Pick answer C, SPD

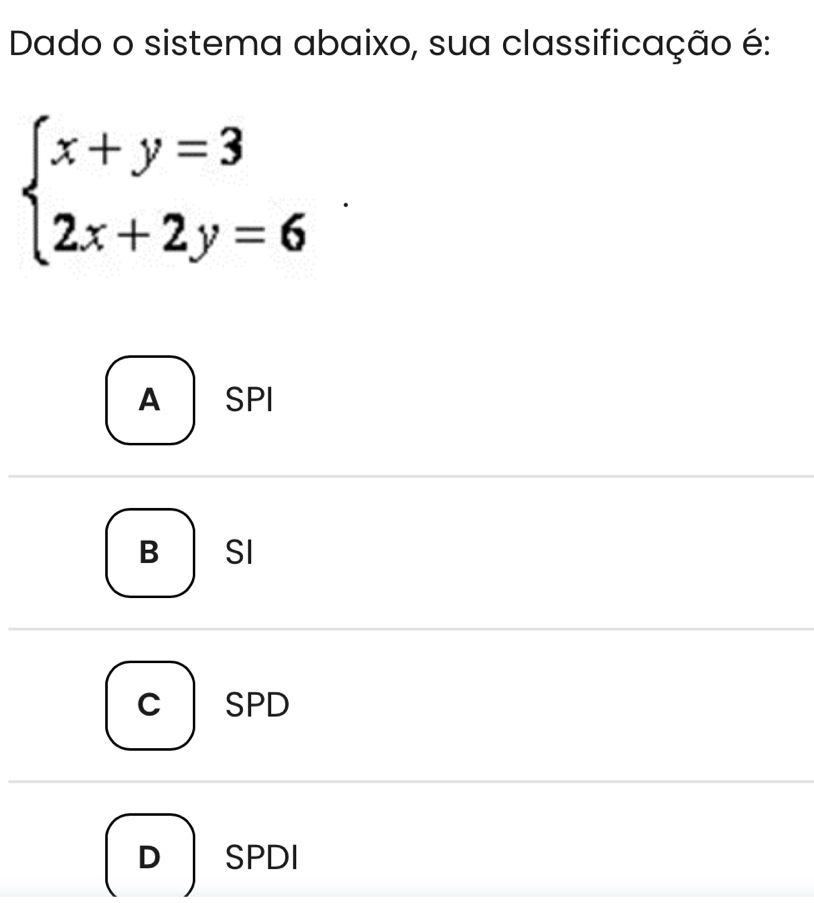click(150, 705)
